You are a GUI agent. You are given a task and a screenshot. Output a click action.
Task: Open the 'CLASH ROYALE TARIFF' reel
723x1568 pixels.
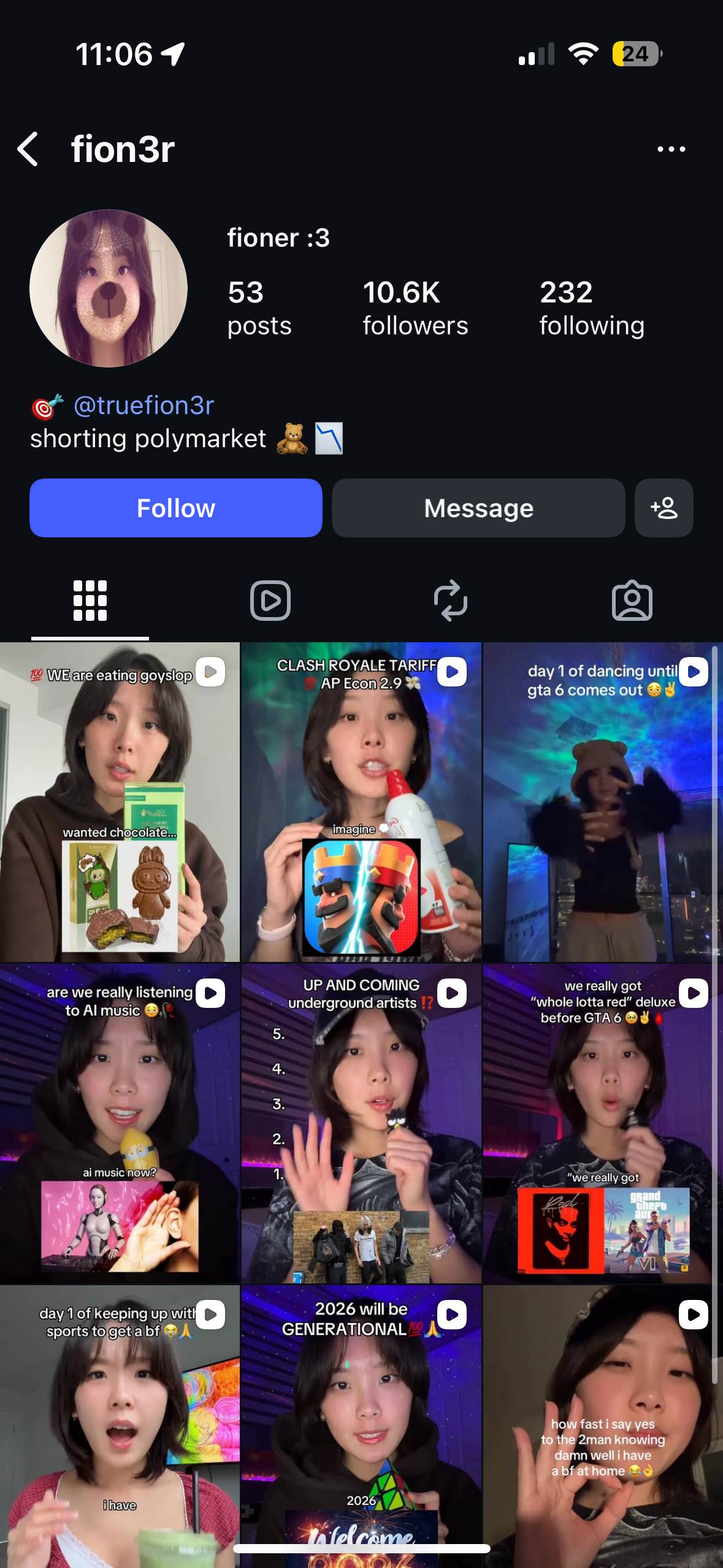point(361,802)
